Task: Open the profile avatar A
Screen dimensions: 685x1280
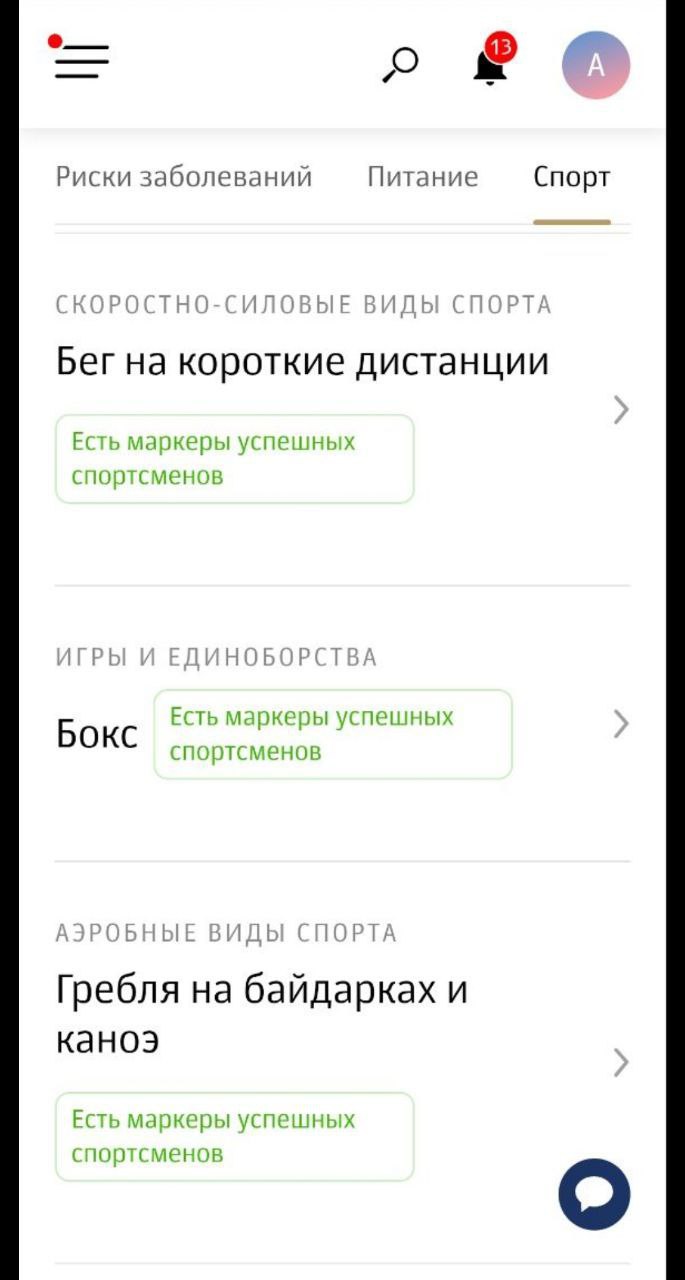Action: (596, 66)
